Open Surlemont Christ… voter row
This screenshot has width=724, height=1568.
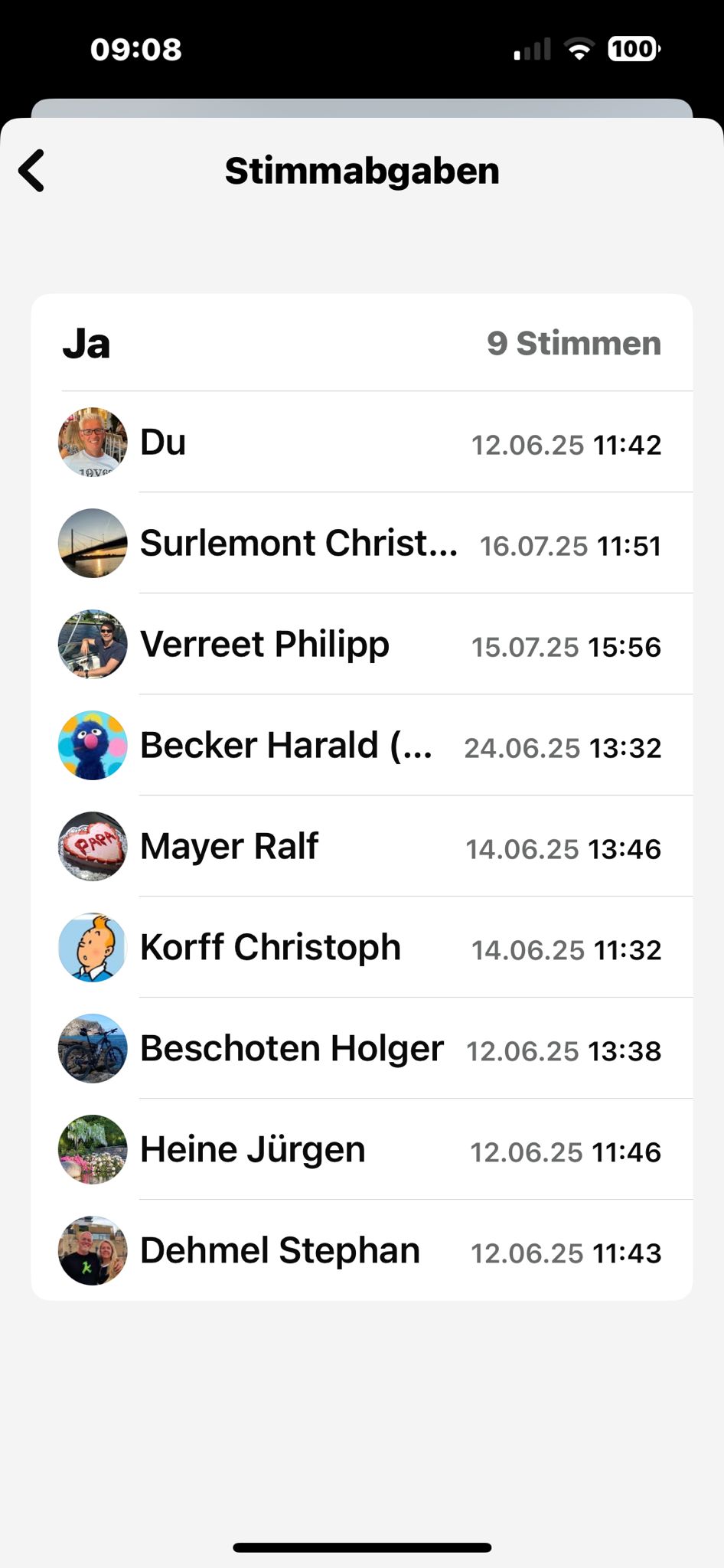point(361,544)
